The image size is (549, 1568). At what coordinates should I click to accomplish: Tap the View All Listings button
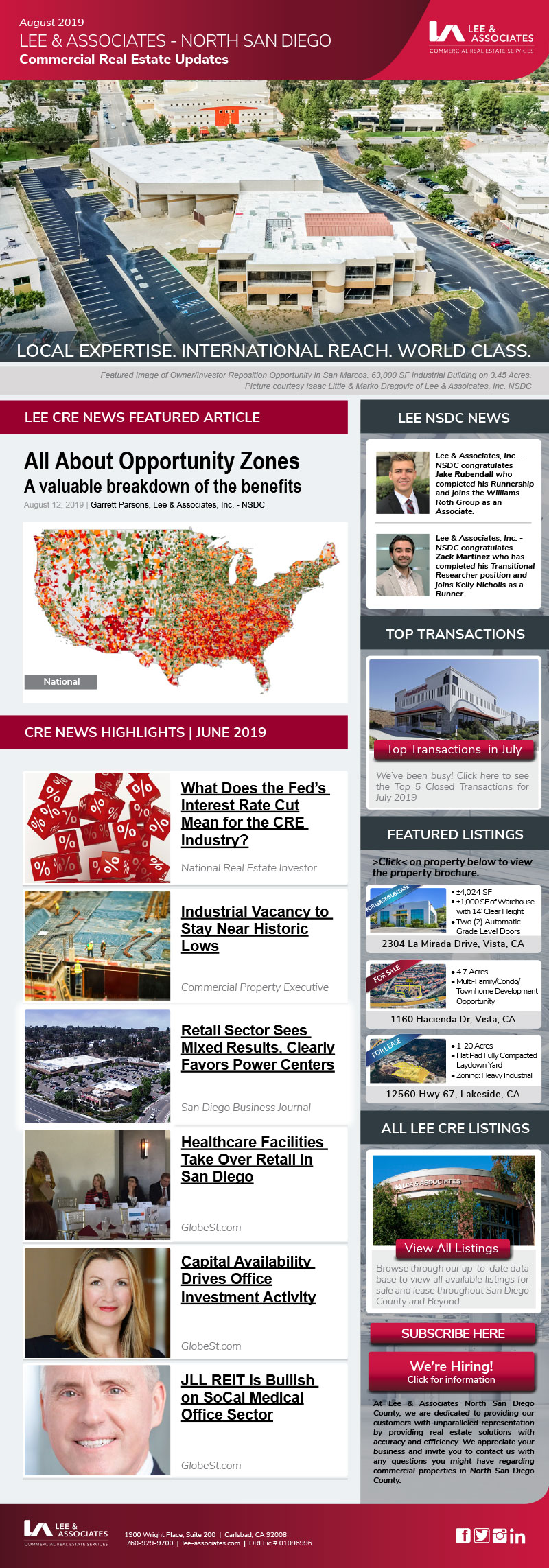click(451, 1248)
